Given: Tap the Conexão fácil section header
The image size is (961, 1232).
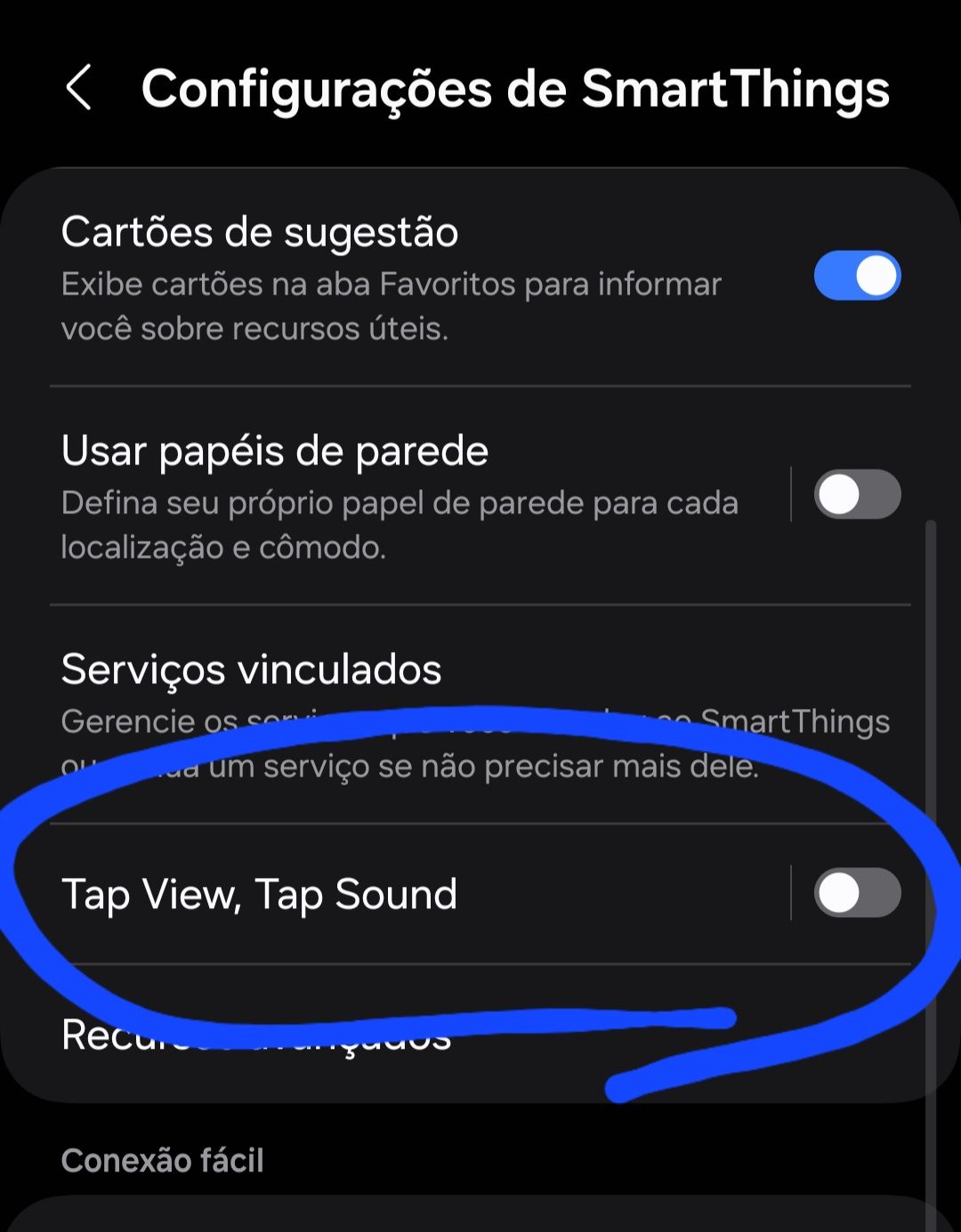Looking at the screenshot, I should tap(162, 1159).
